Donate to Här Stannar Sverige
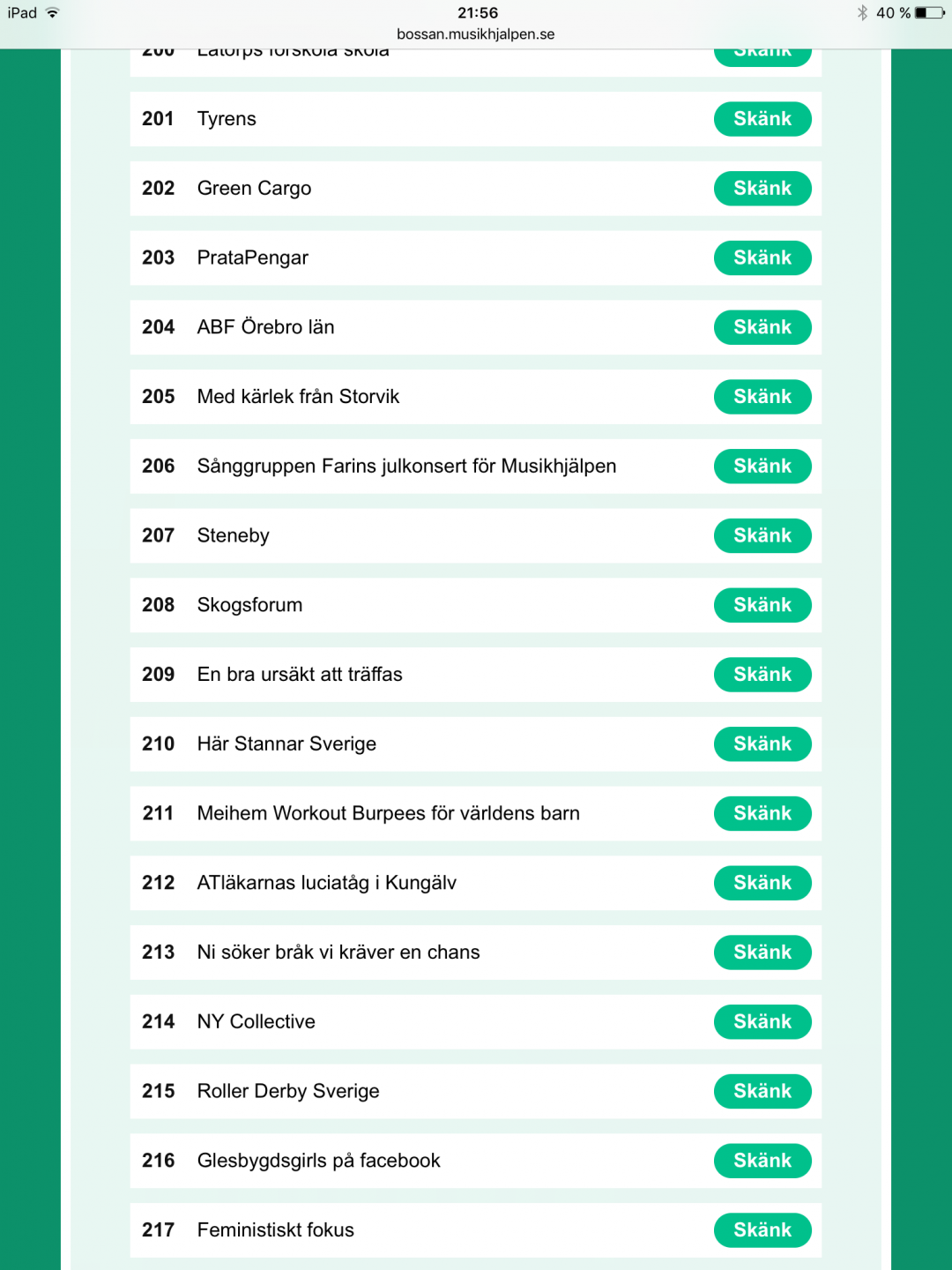Viewport: 952px width, 1270px height. [762, 744]
